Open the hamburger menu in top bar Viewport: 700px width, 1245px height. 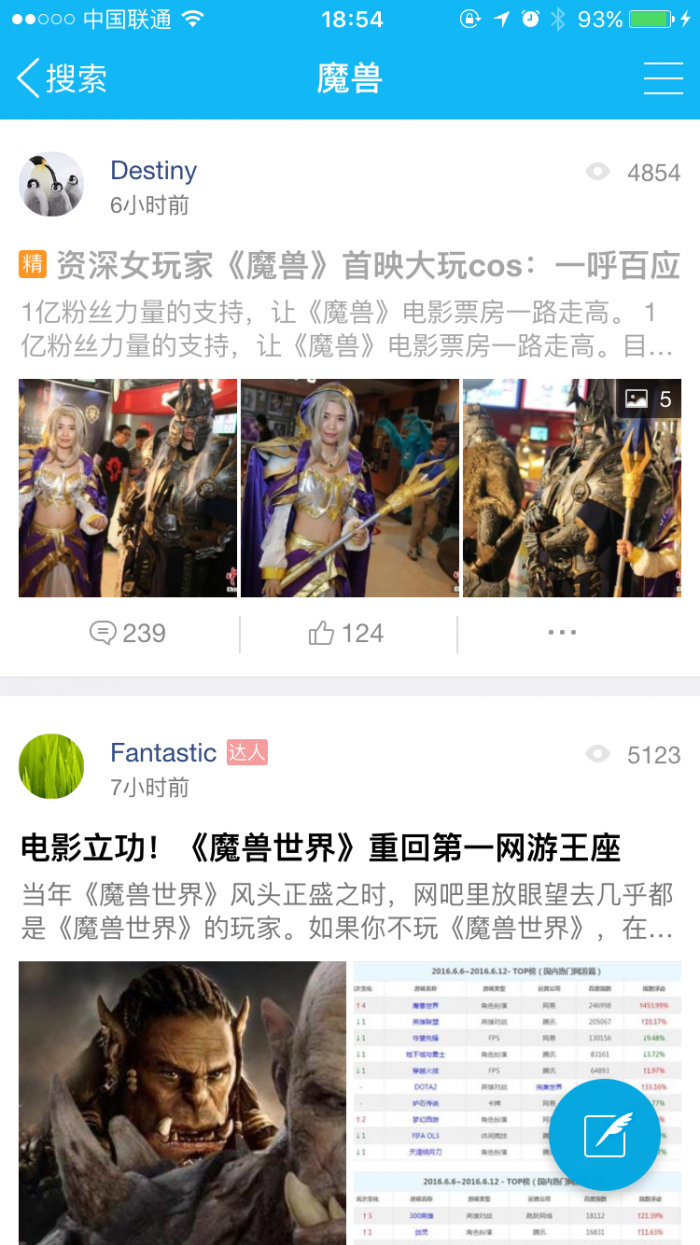point(662,78)
